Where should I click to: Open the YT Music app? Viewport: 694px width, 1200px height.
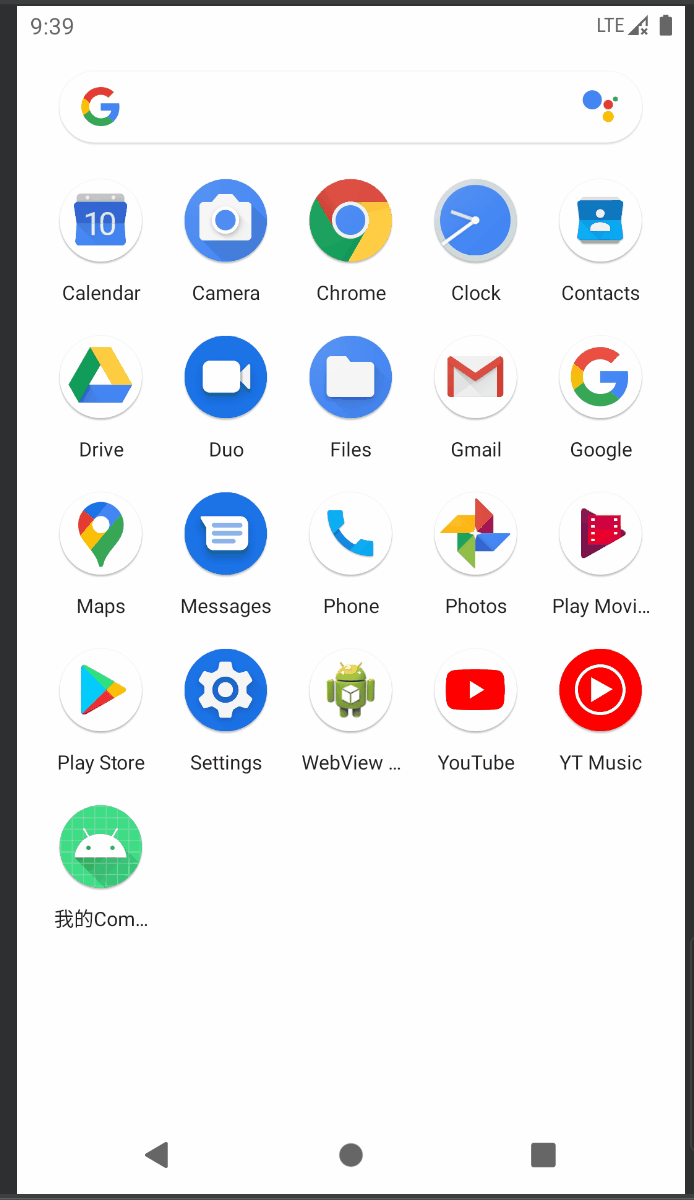[x=600, y=691]
